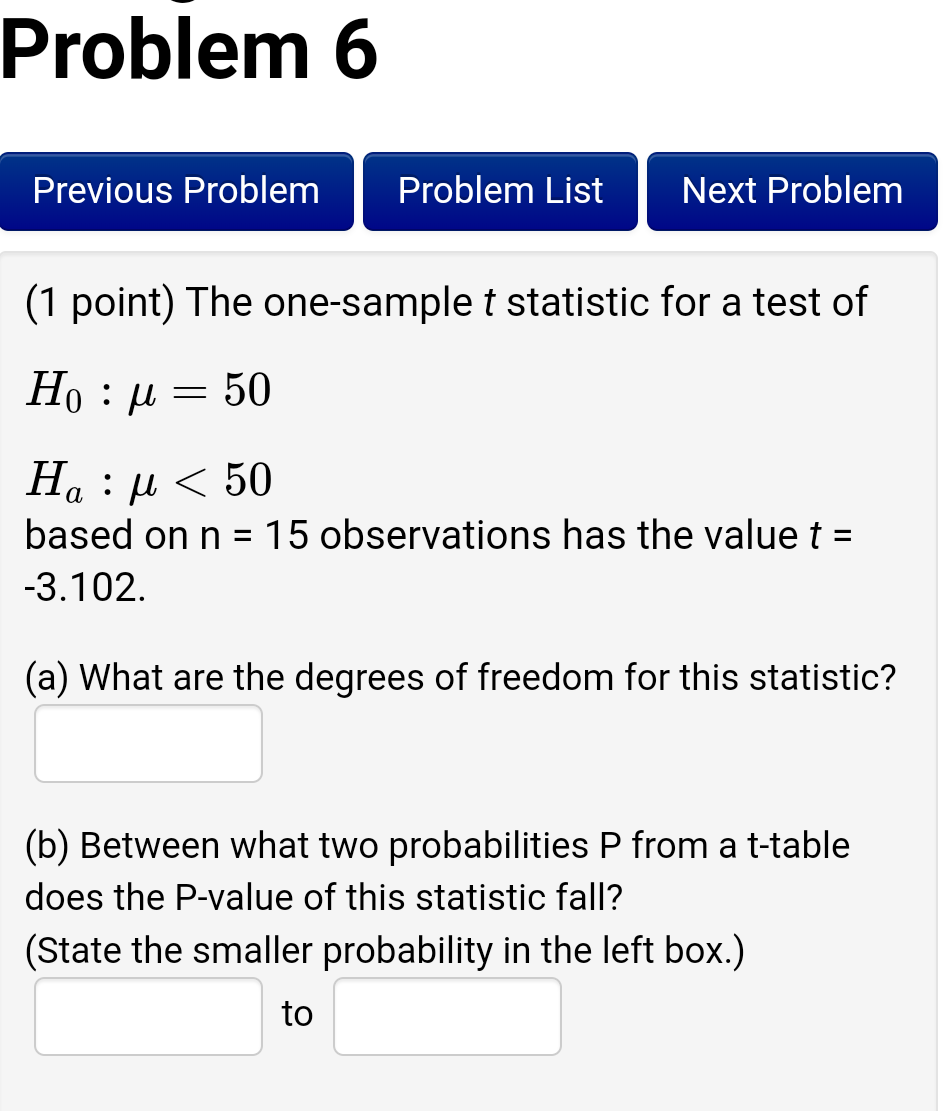Viewport: 947px width, 1111px height.
Task: Focus the smaller probability entry box
Action: pos(148,1016)
